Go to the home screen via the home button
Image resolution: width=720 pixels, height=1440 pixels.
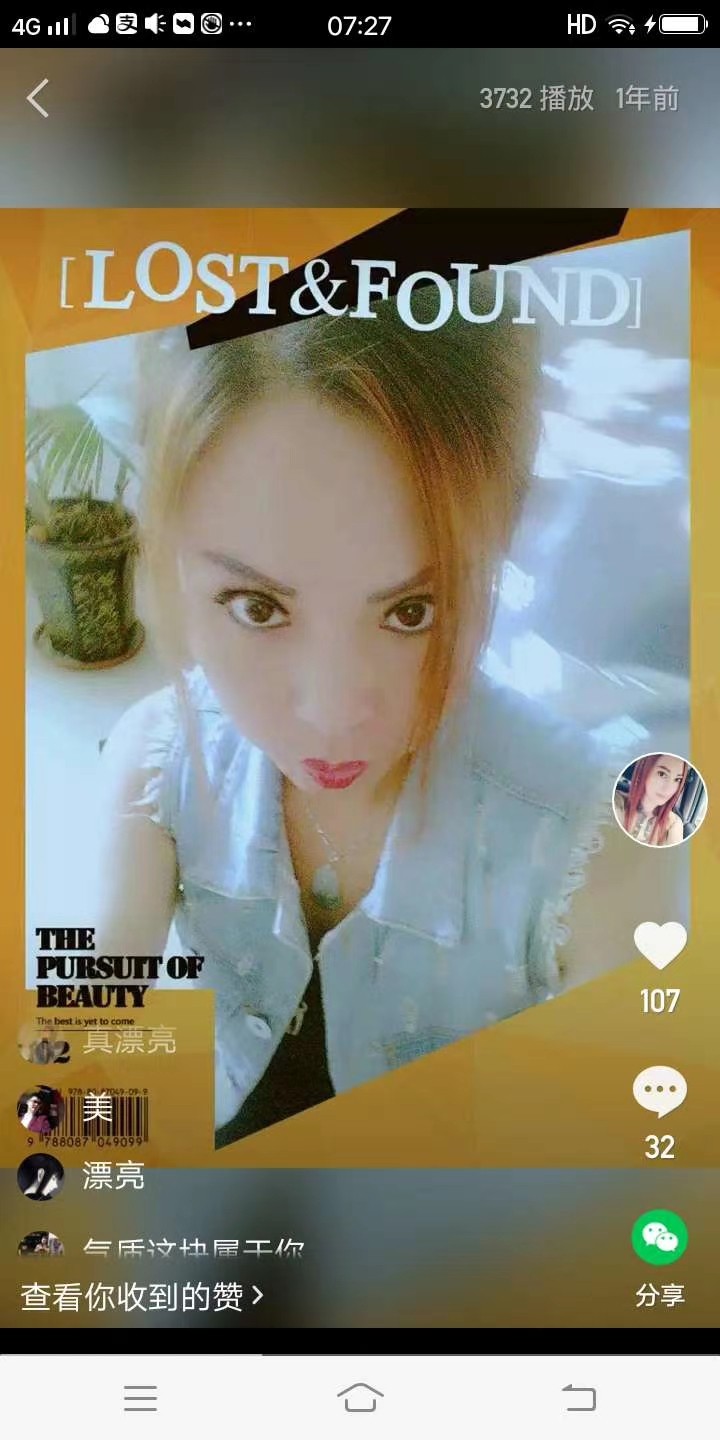point(360,1398)
